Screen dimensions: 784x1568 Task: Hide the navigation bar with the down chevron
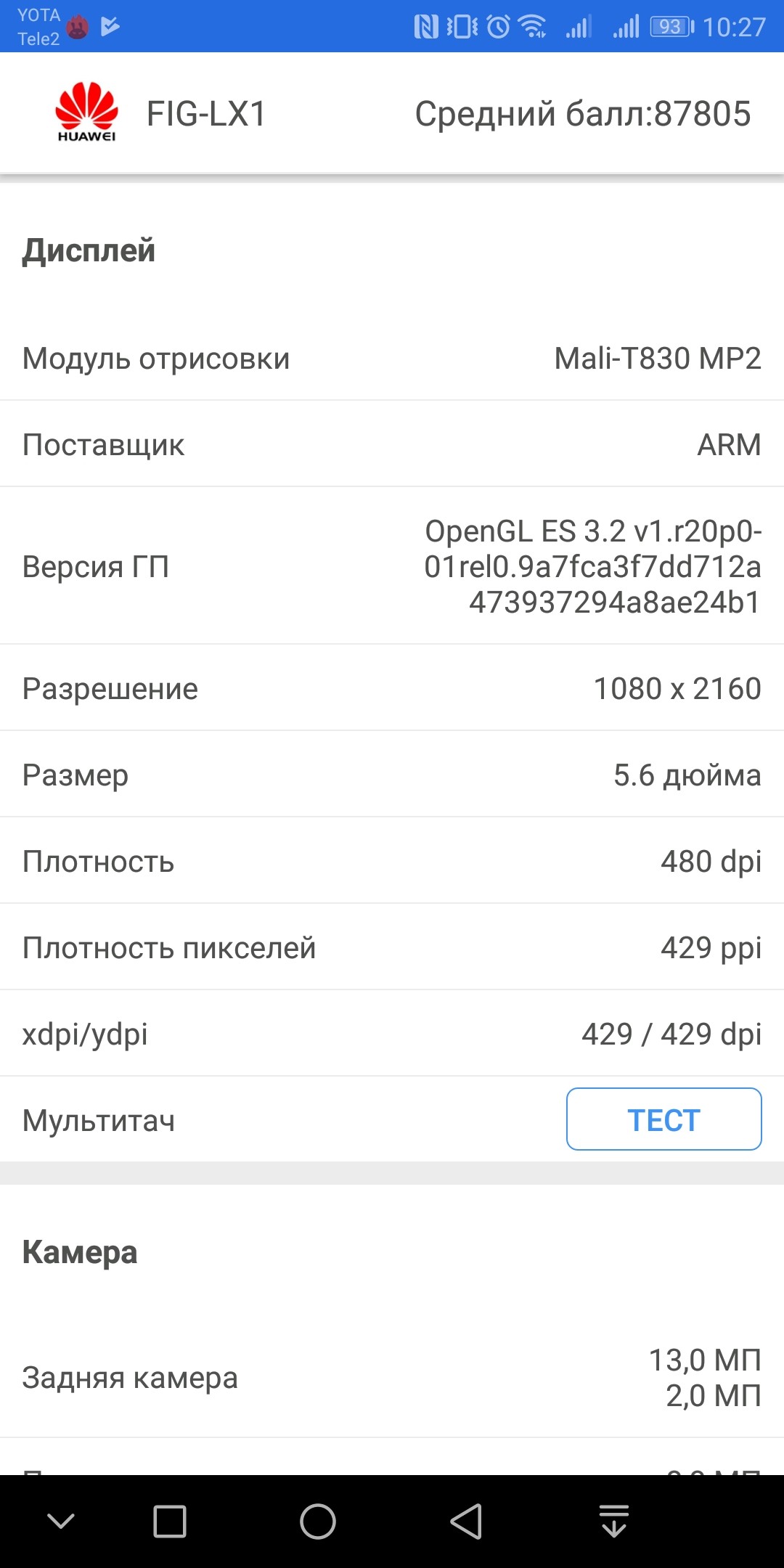point(61,1522)
